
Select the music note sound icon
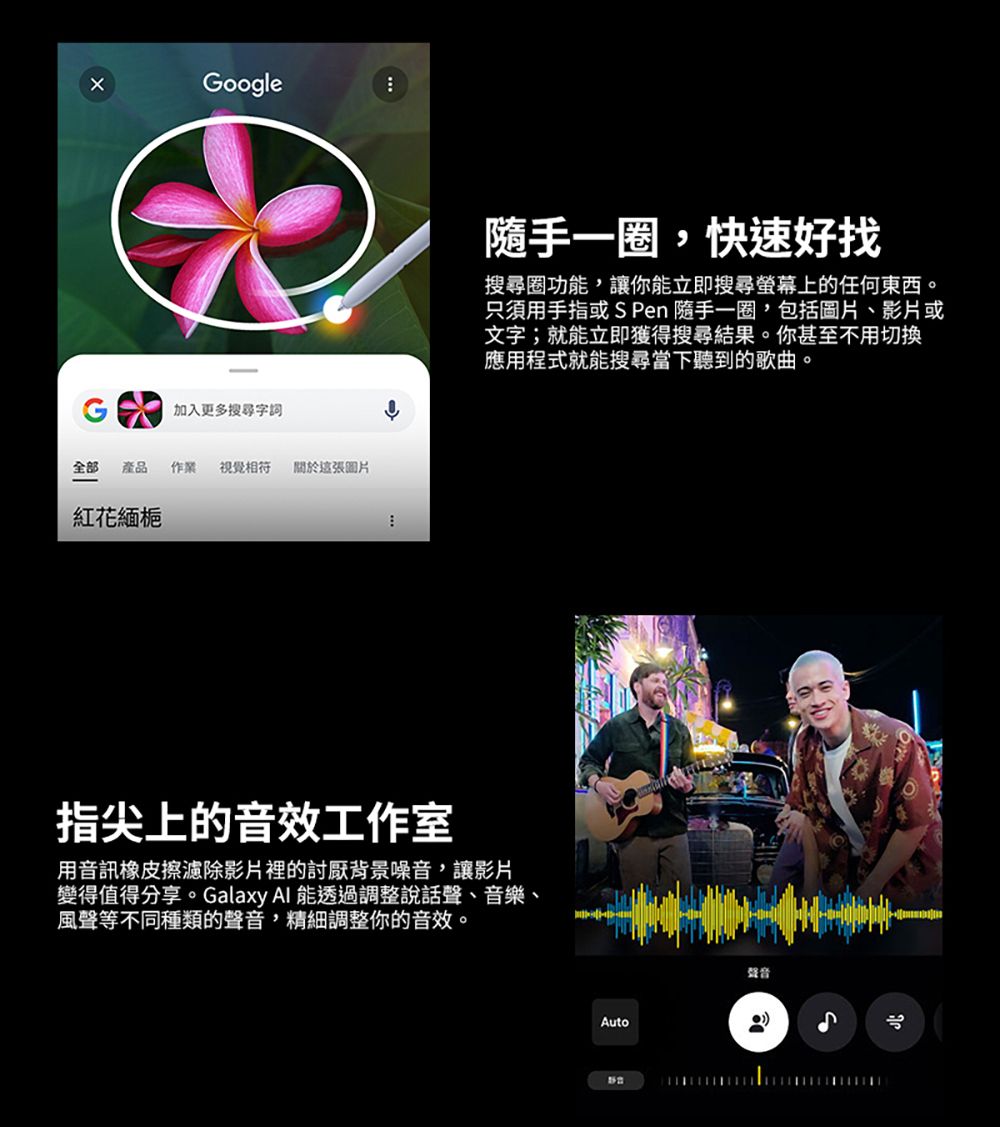[827, 1022]
